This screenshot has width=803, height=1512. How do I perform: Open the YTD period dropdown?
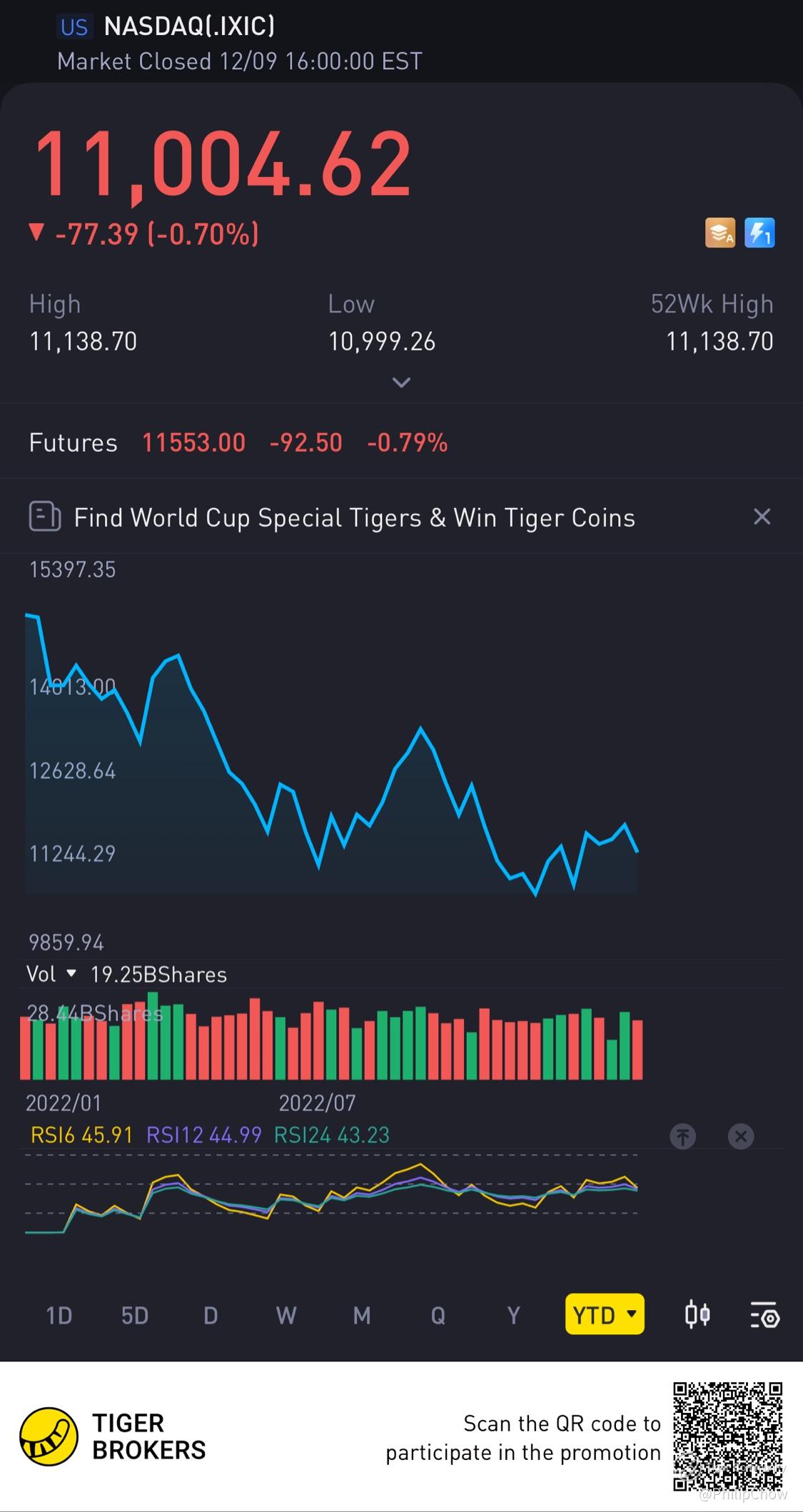[x=605, y=1314]
